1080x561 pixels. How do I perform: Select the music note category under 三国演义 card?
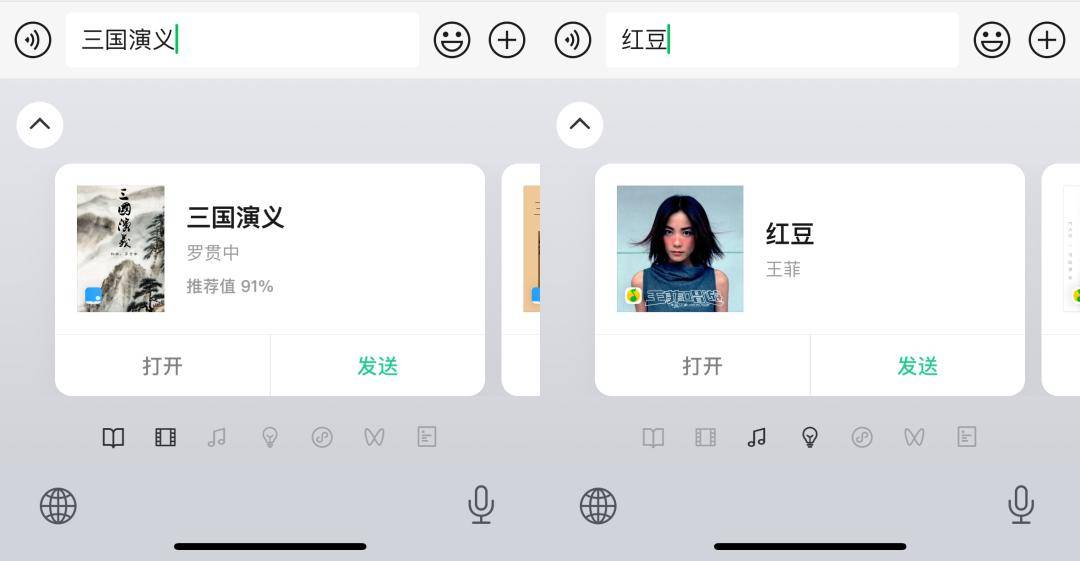pyautogui.click(x=217, y=437)
